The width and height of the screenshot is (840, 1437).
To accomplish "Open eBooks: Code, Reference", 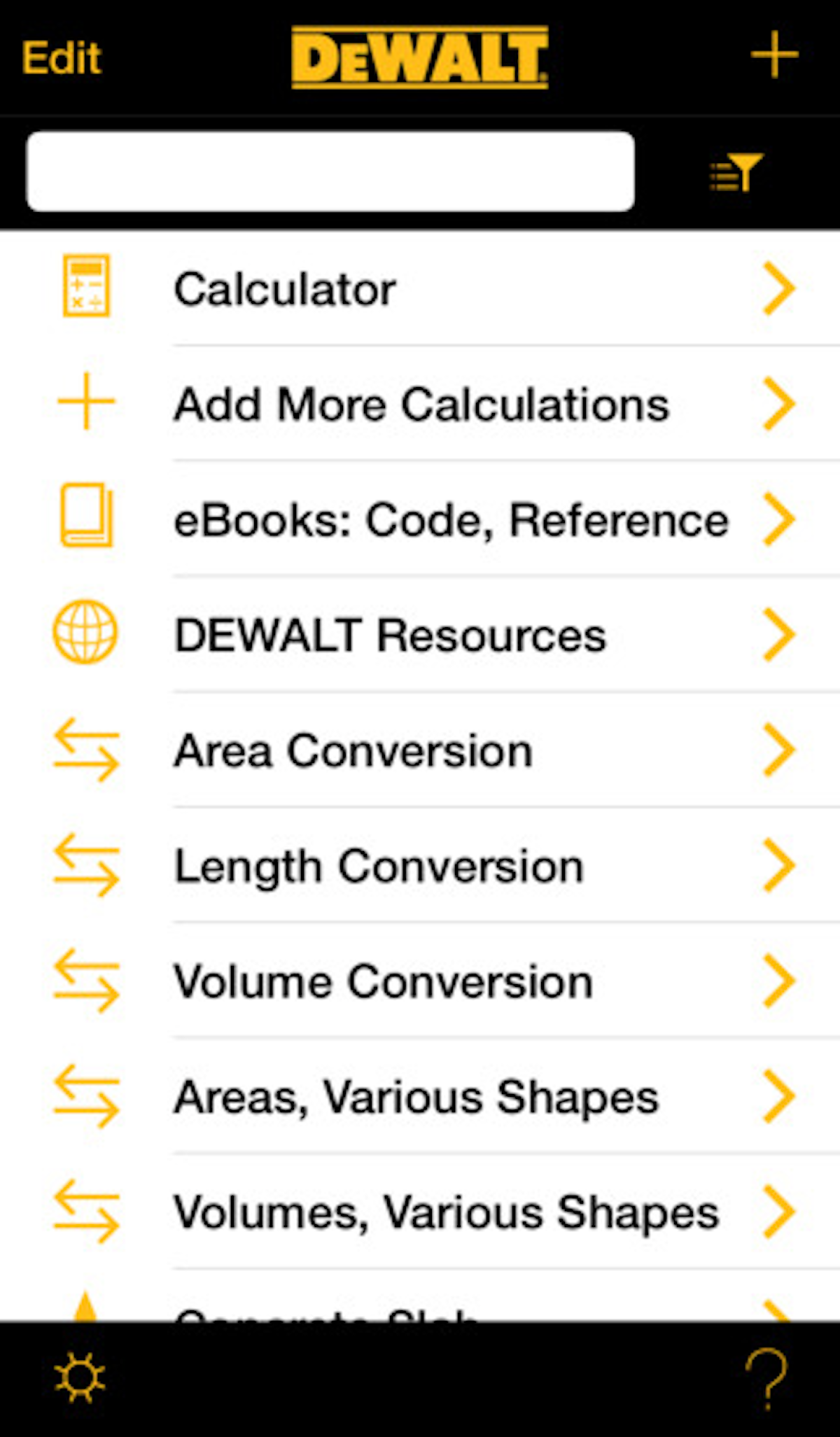I will tap(420, 519).
